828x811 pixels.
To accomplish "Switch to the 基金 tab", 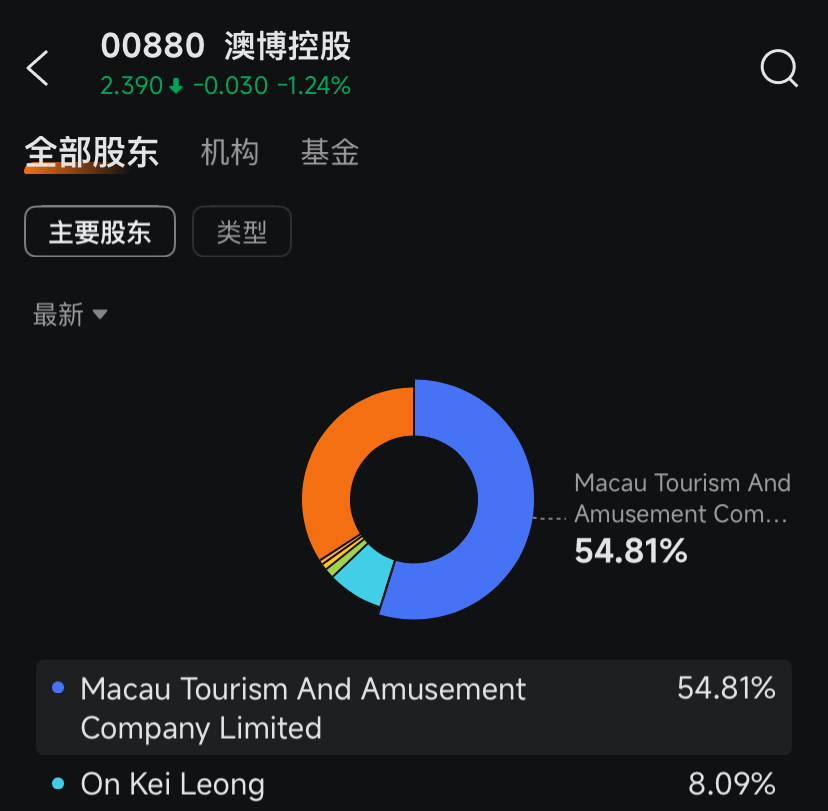I will 329,153.
